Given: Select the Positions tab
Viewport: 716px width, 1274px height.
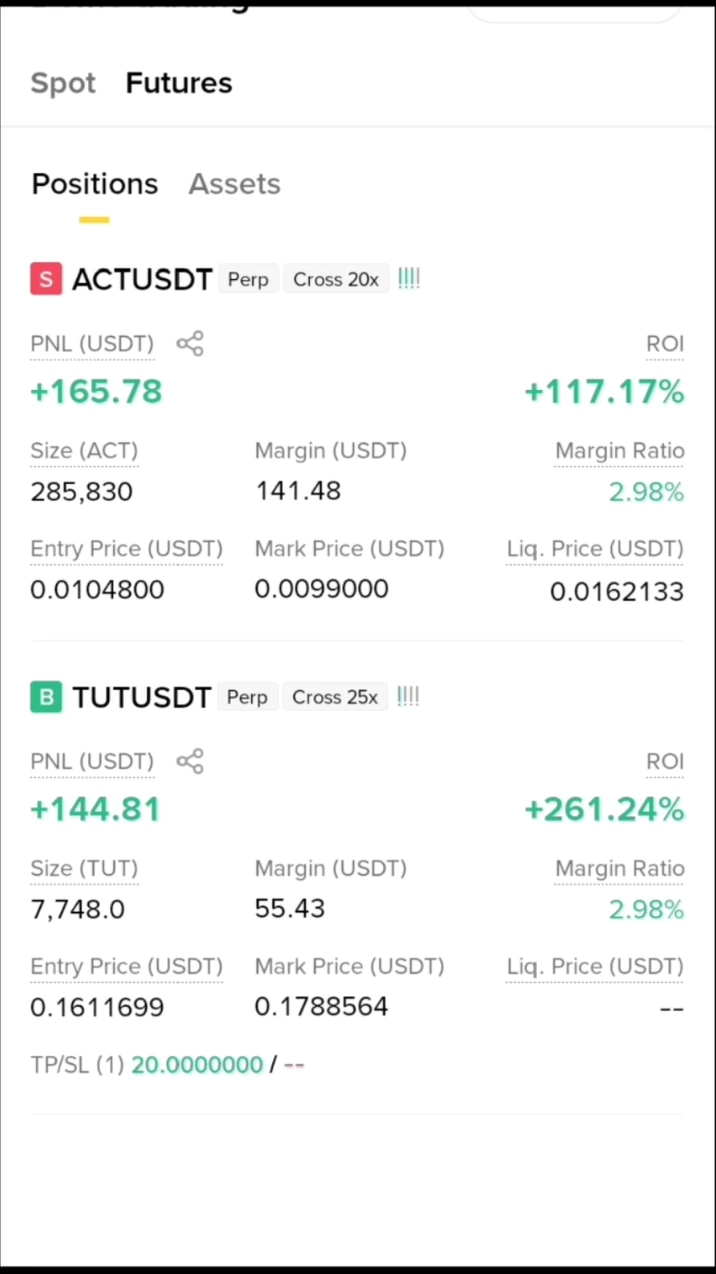Looking at the screenshot, I should coord(95,184).
